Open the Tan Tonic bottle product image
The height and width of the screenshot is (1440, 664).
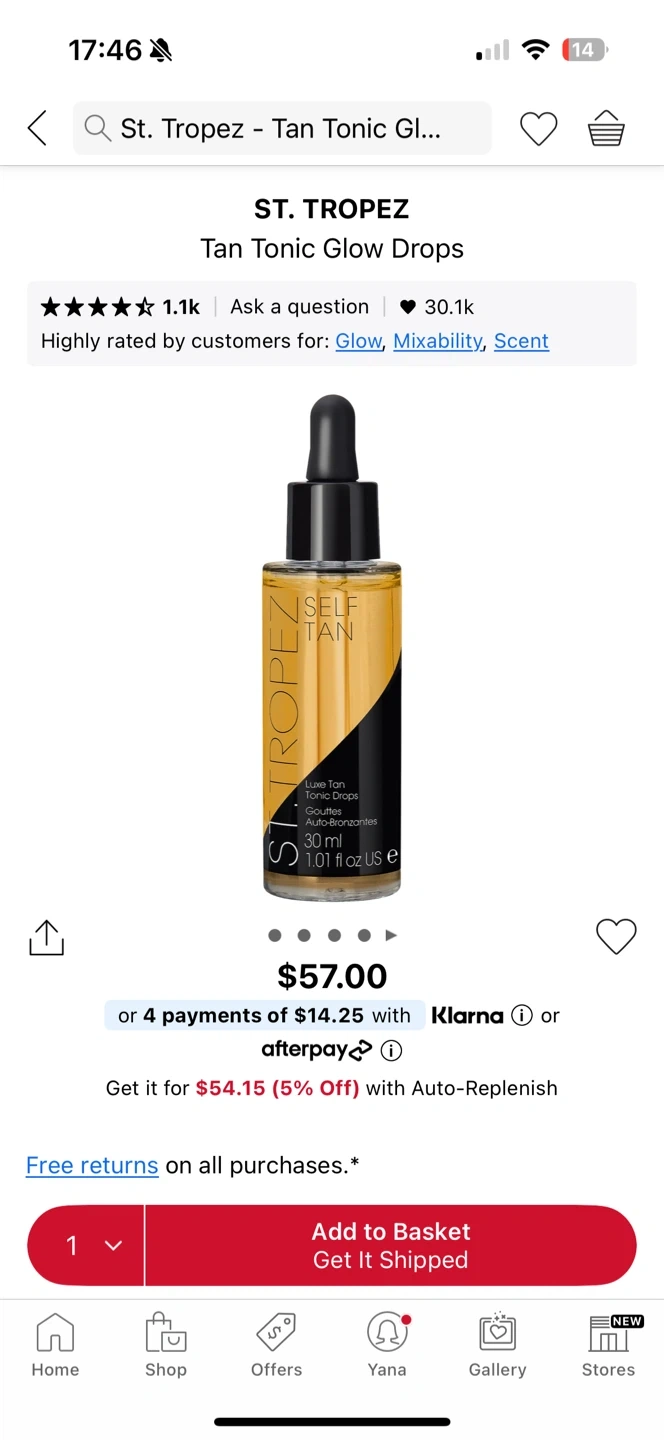pos(332,647)
